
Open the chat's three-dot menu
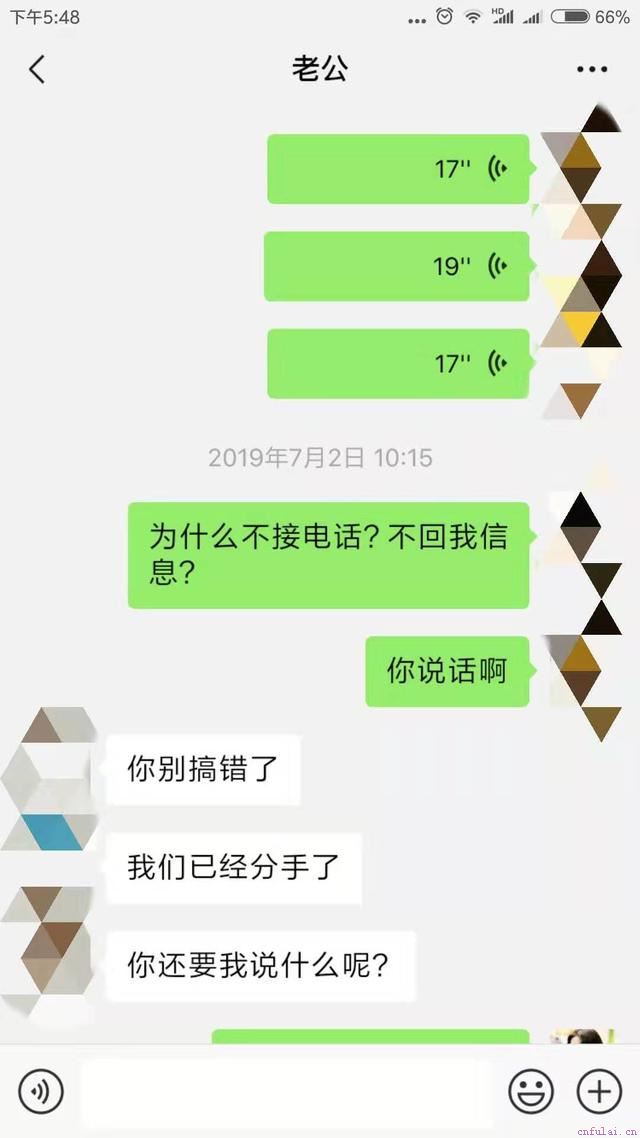tap(592, 69)
